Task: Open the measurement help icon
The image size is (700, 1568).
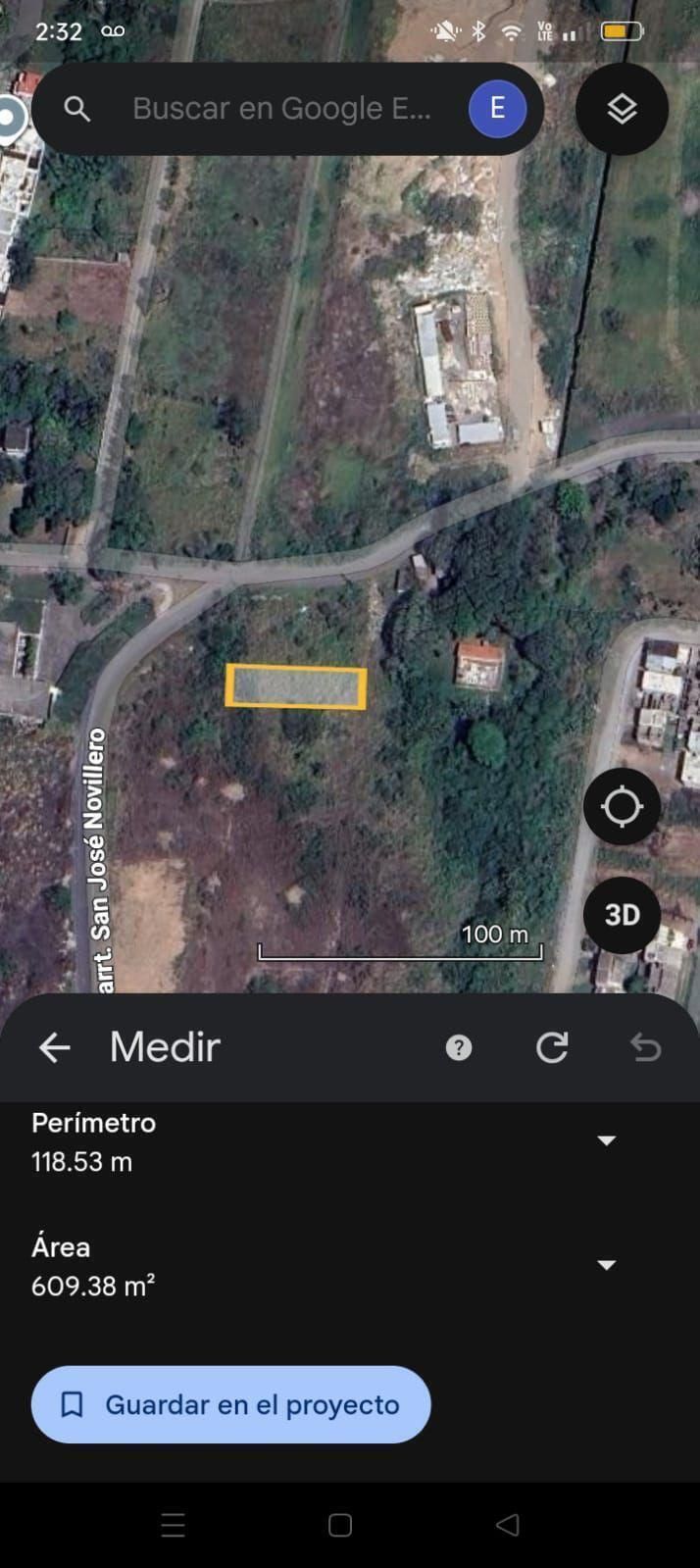Action: (x=459, y=1047)
